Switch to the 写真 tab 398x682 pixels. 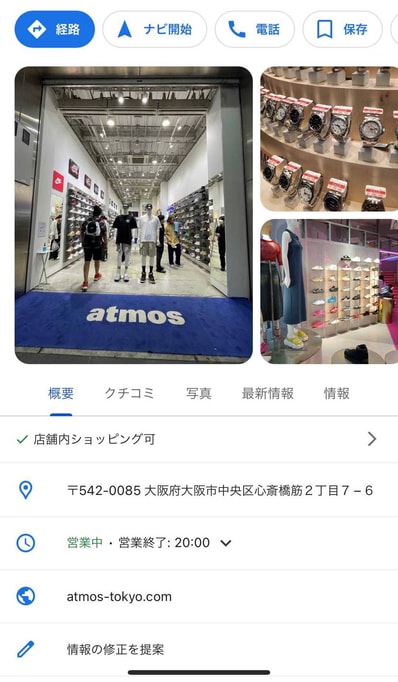pos(198,394)
